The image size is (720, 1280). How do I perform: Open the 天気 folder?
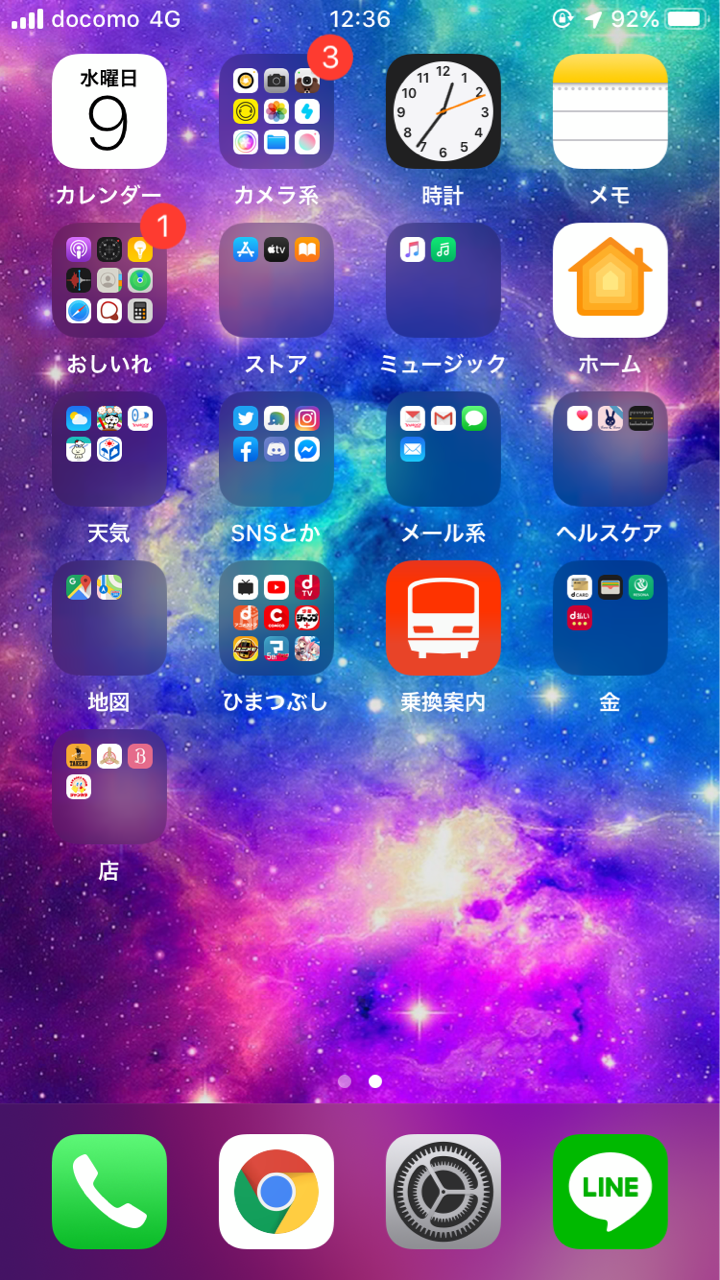[x=109, y=449]
